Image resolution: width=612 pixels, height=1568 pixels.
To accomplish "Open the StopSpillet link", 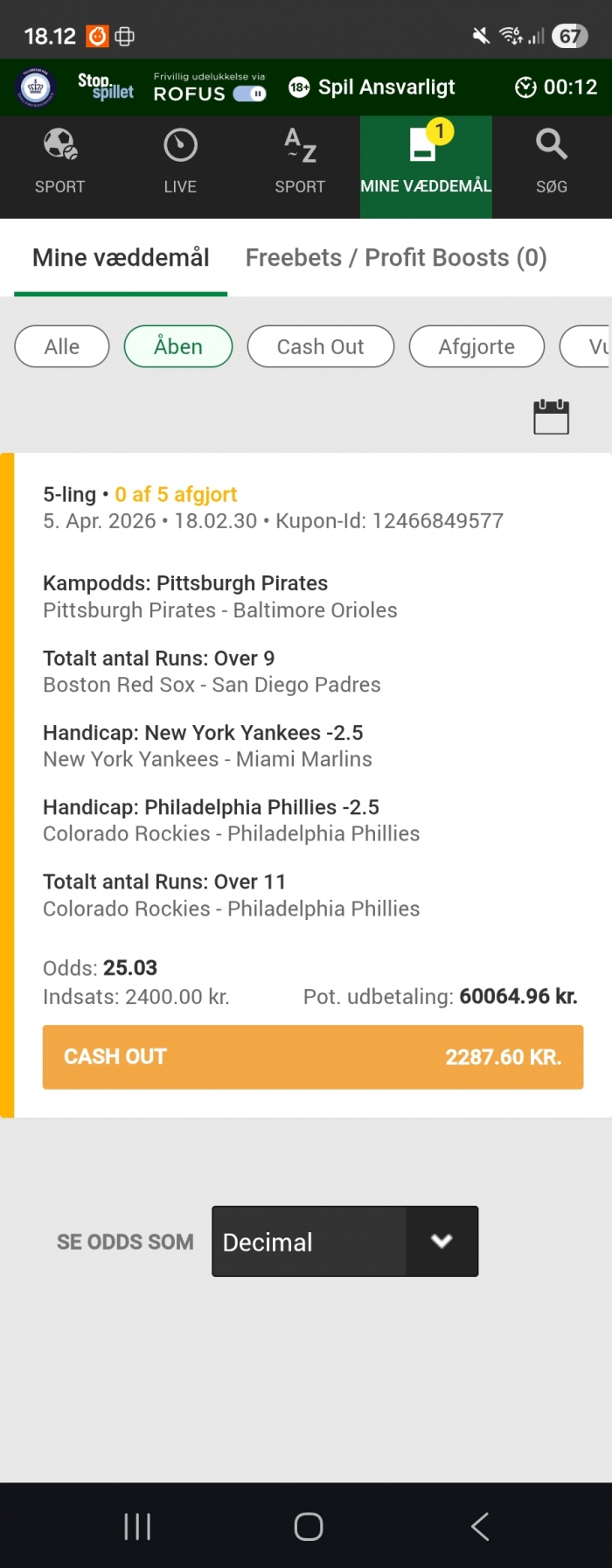I will coord(105,87).
